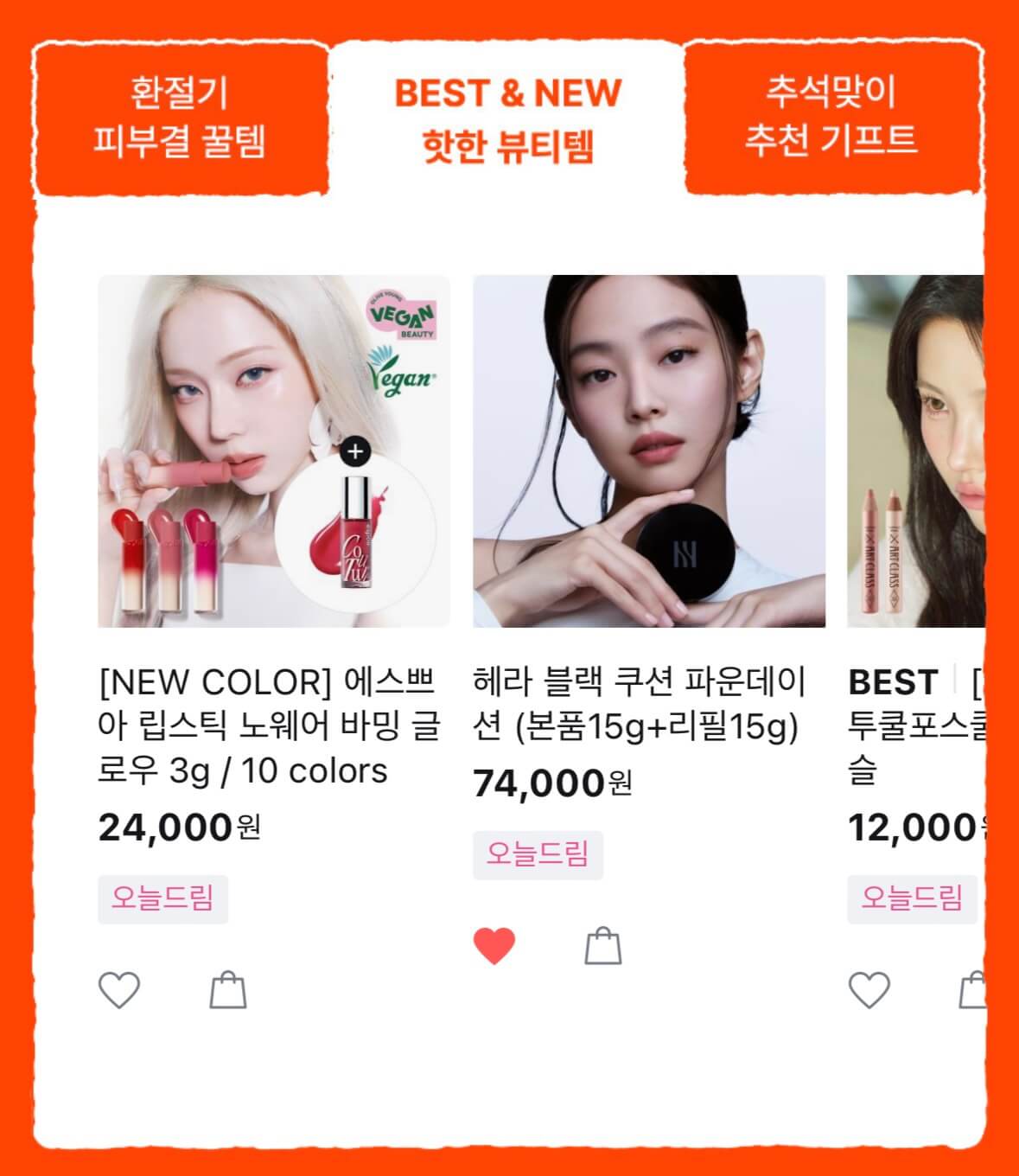The width and height of the screenshot is (1019, 1176).
Task: Click the filled red heart under the Hera cushion
Action: pos(495,946)
